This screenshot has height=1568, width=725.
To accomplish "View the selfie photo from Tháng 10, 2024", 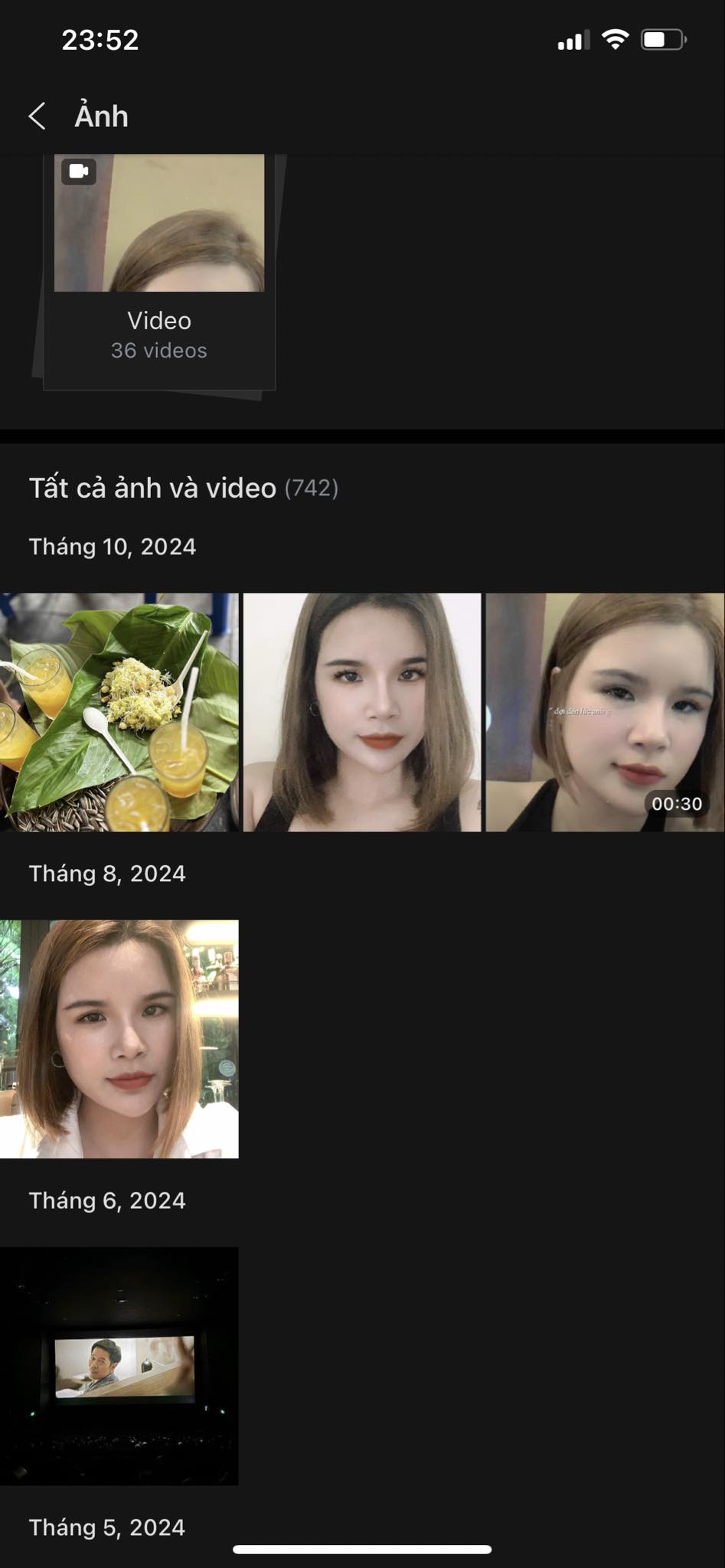I will coord(362,712).
